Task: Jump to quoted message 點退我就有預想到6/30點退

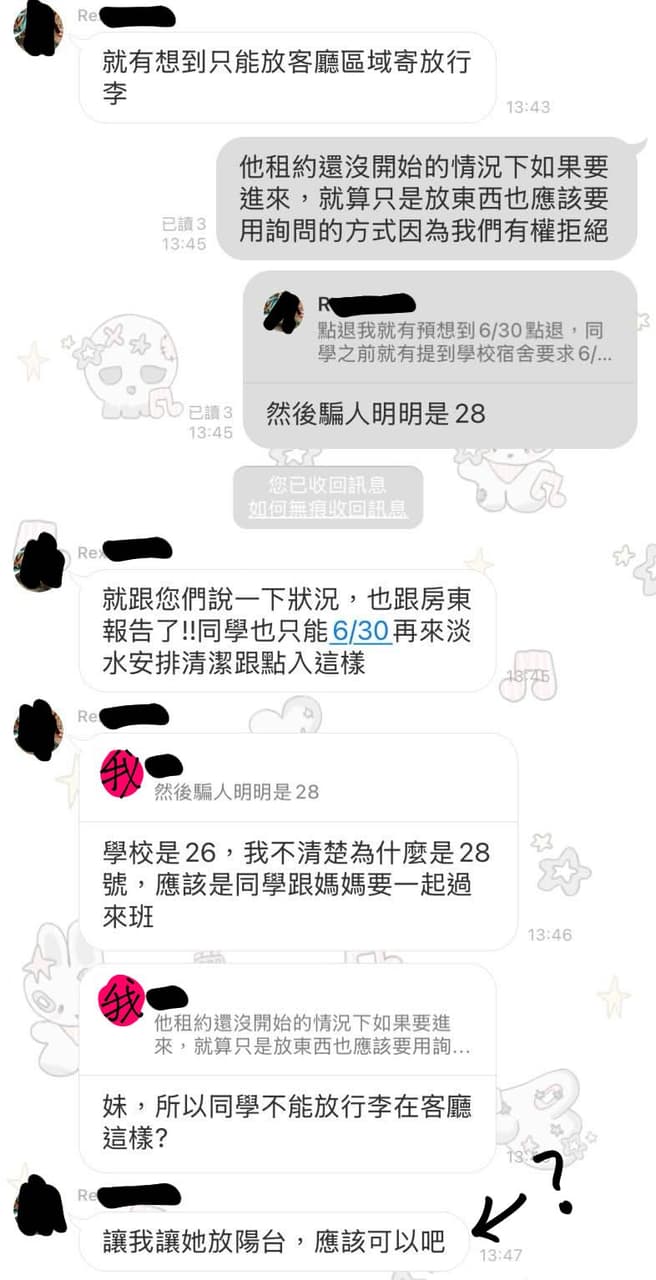Action: 440,327
